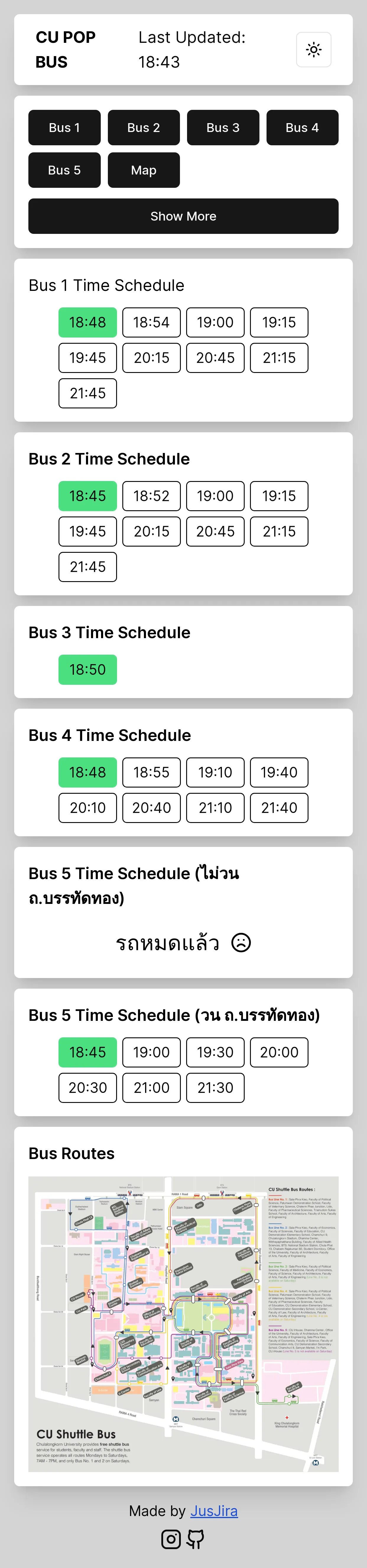The width and height of the screenshot is (367, 1568).
Task: Select the Bus 5 button
Action: click(x=64, y=170)
